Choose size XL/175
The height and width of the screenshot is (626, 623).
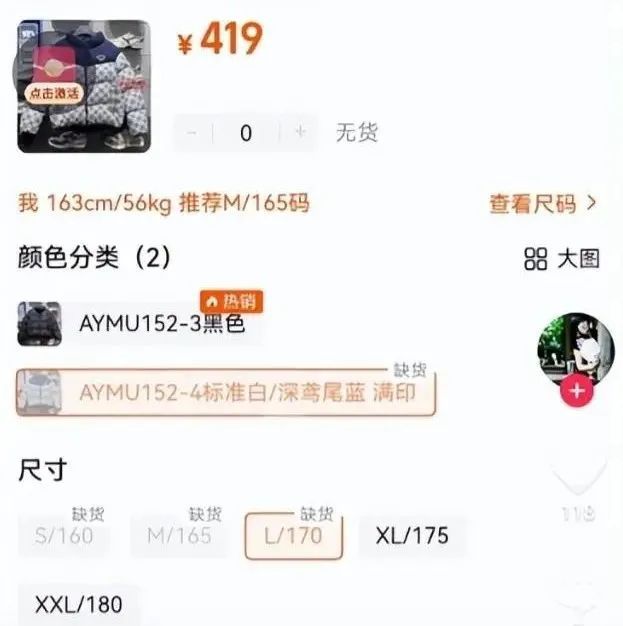[x=412, y=536]
